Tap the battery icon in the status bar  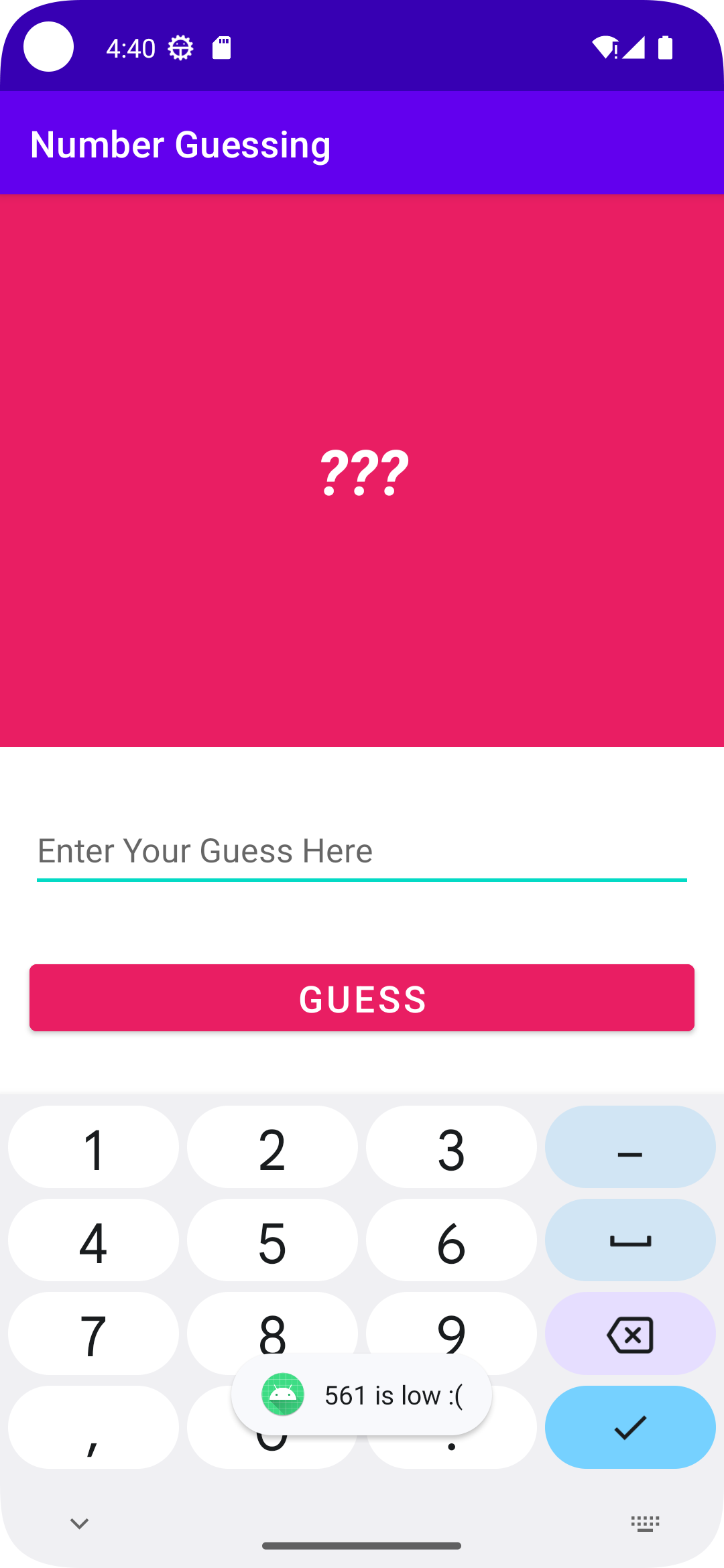[666, 47]
